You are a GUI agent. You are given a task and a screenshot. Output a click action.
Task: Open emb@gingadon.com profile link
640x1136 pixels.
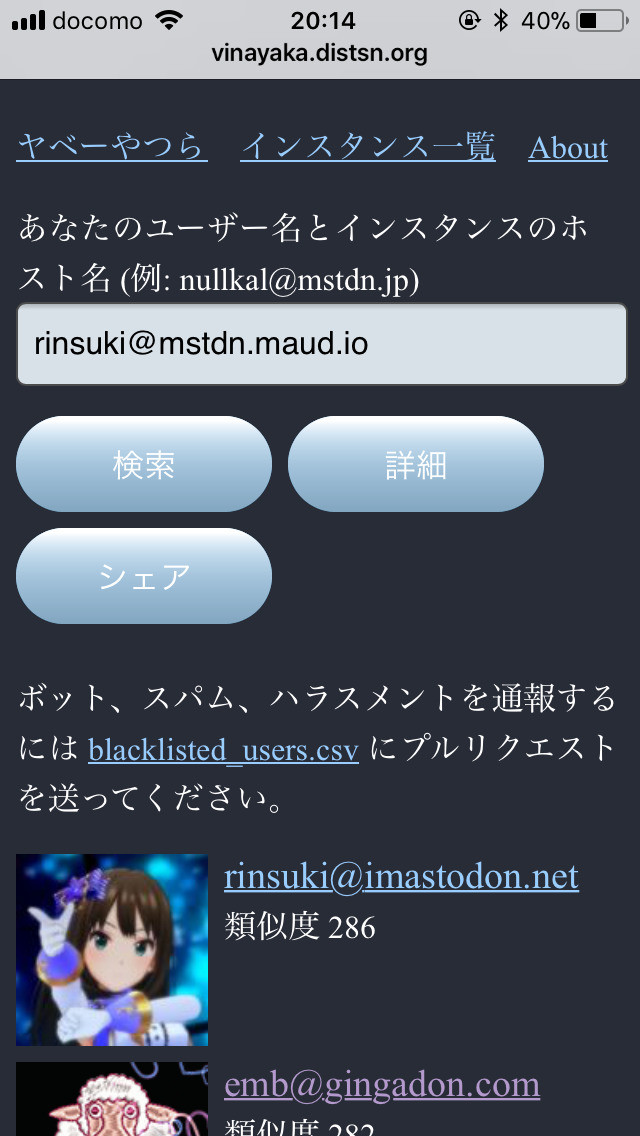[382, 1085]
